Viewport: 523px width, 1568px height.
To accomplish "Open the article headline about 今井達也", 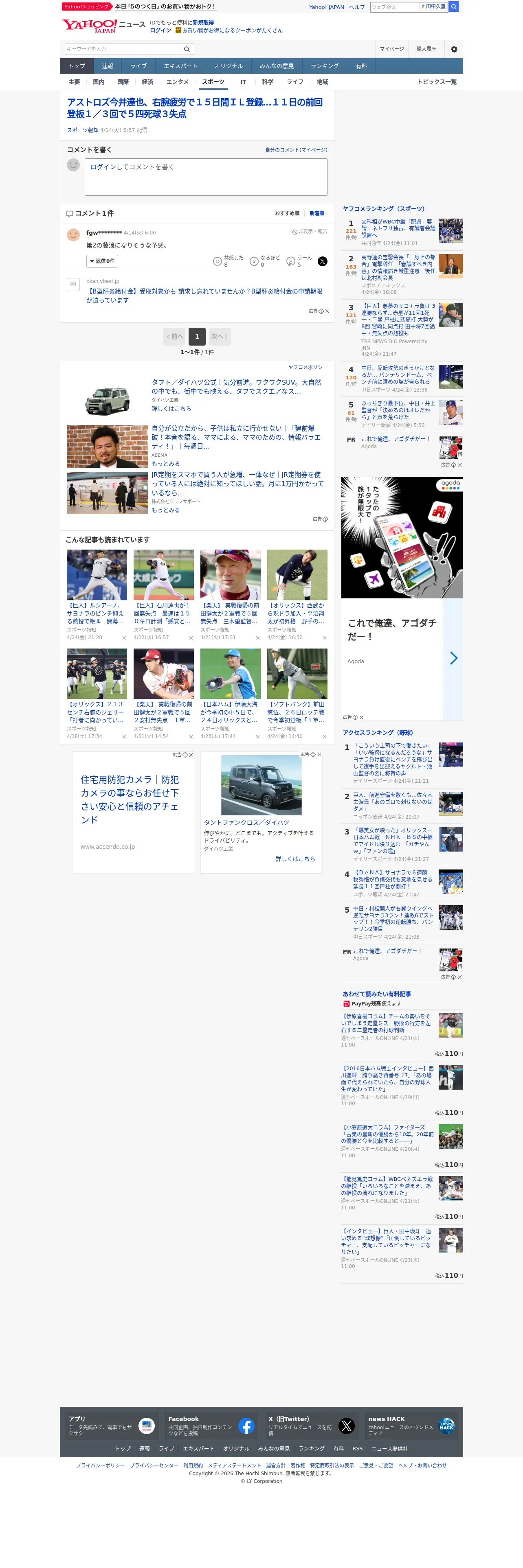I will pos(195,108).
